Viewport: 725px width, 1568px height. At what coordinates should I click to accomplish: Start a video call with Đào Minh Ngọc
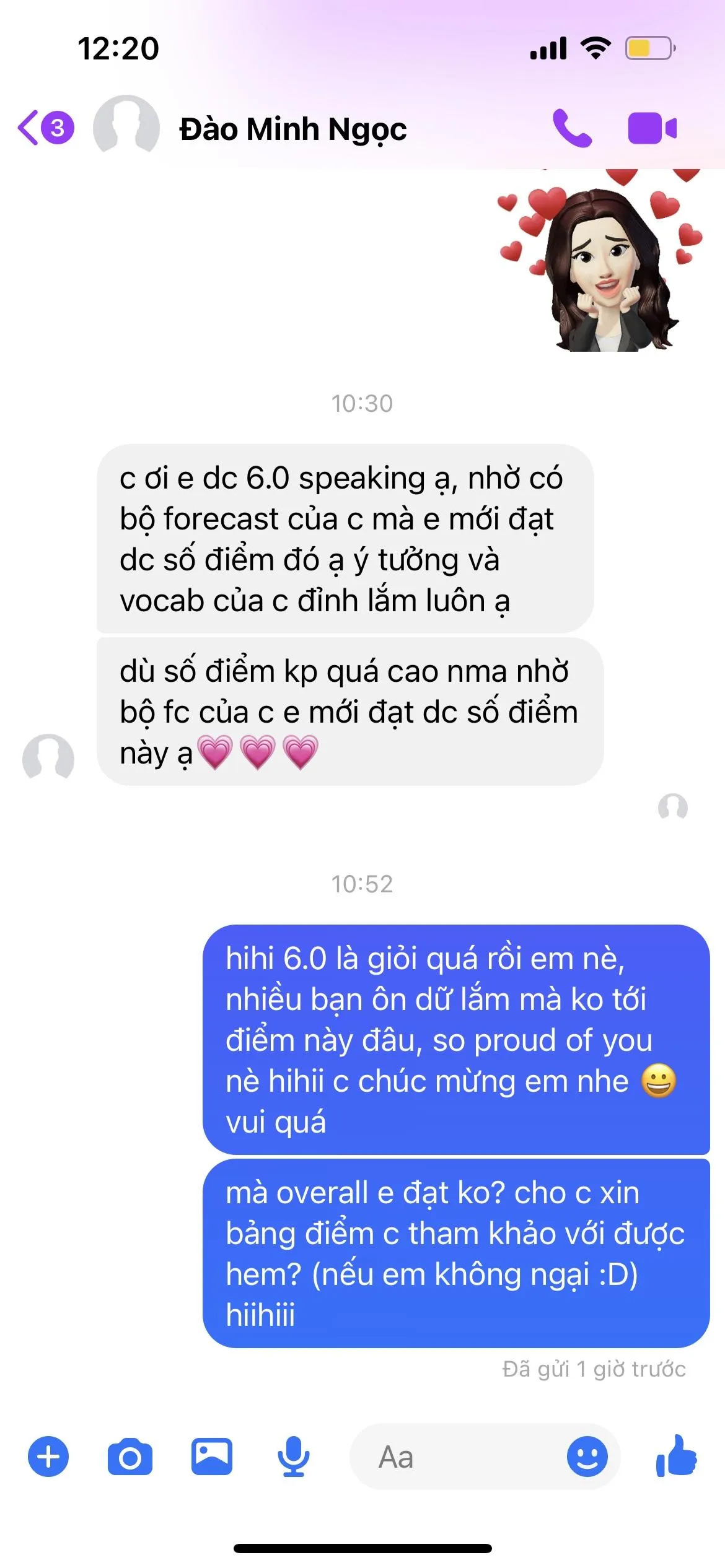(652, 128)
